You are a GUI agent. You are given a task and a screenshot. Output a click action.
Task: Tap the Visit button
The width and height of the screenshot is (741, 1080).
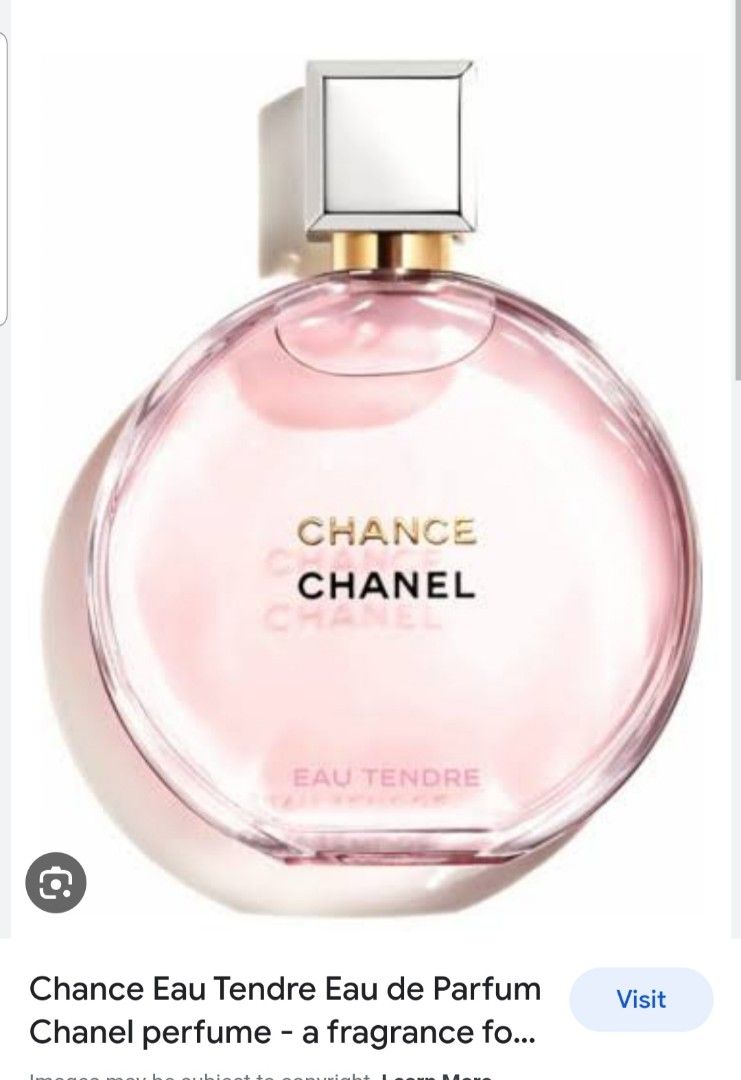coord(641,999)
